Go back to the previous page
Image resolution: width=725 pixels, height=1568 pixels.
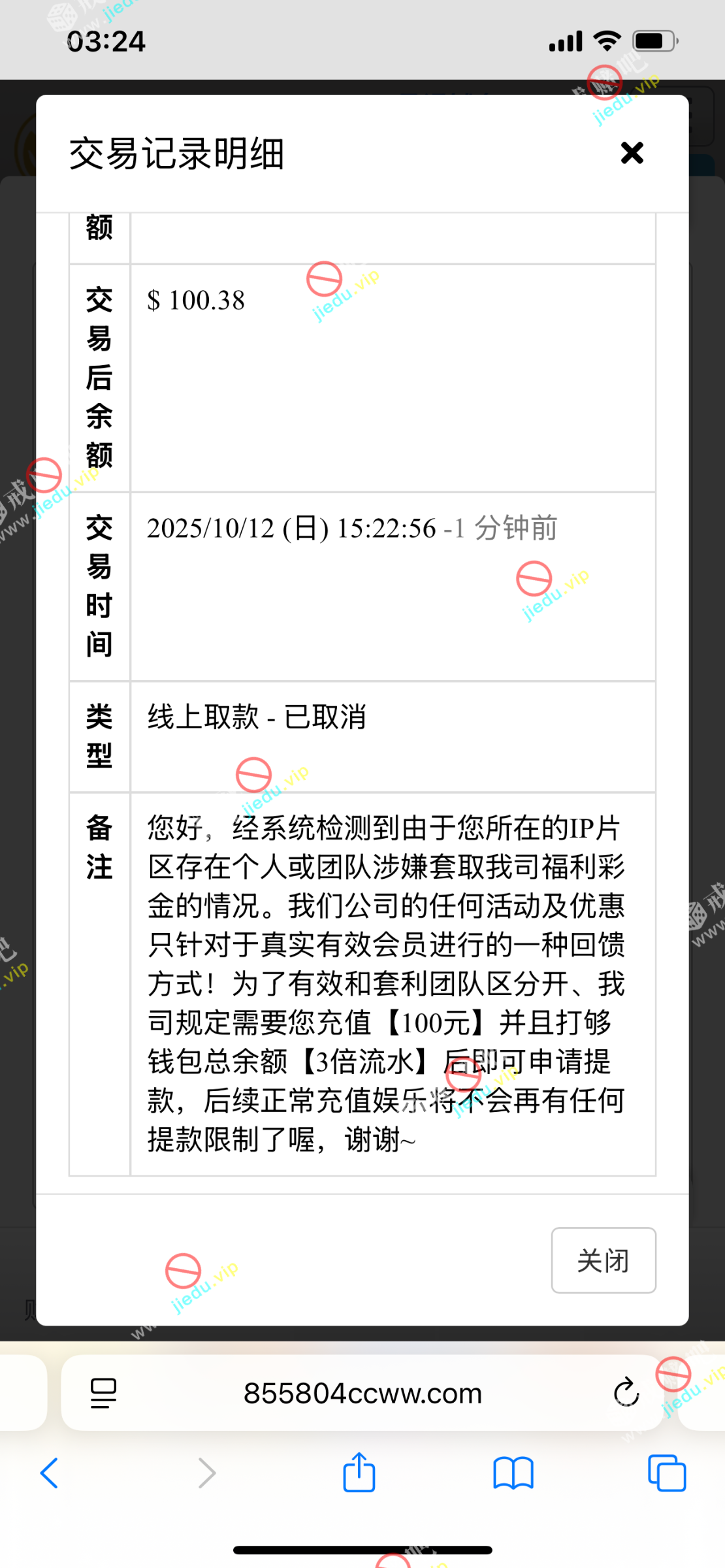50,1473
